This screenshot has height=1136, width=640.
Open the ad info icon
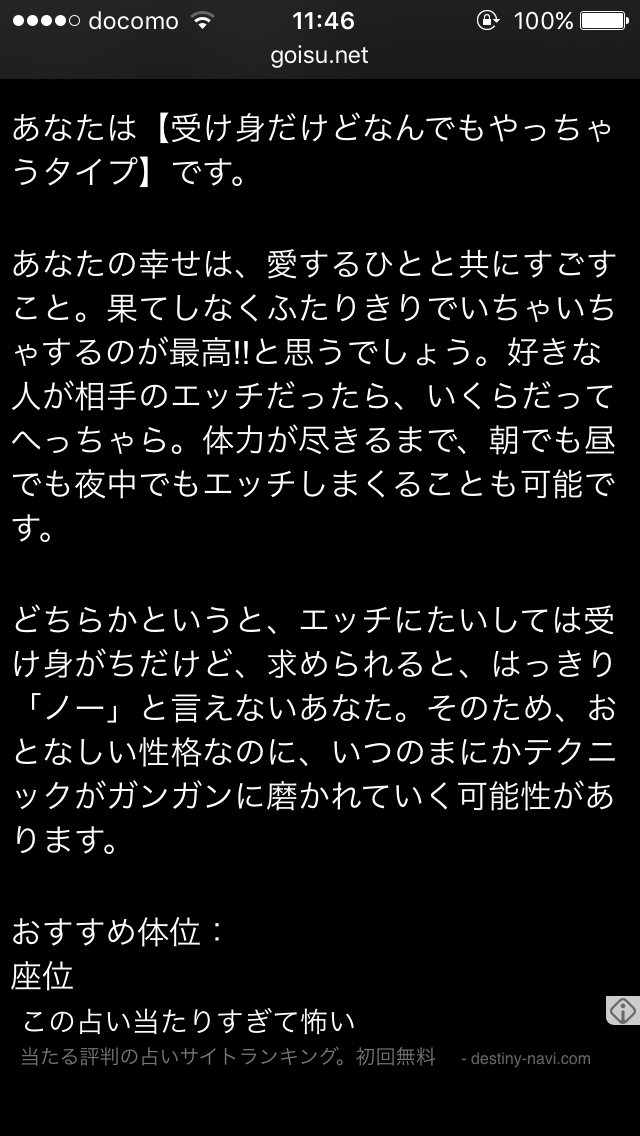[x=622, y=1011]
